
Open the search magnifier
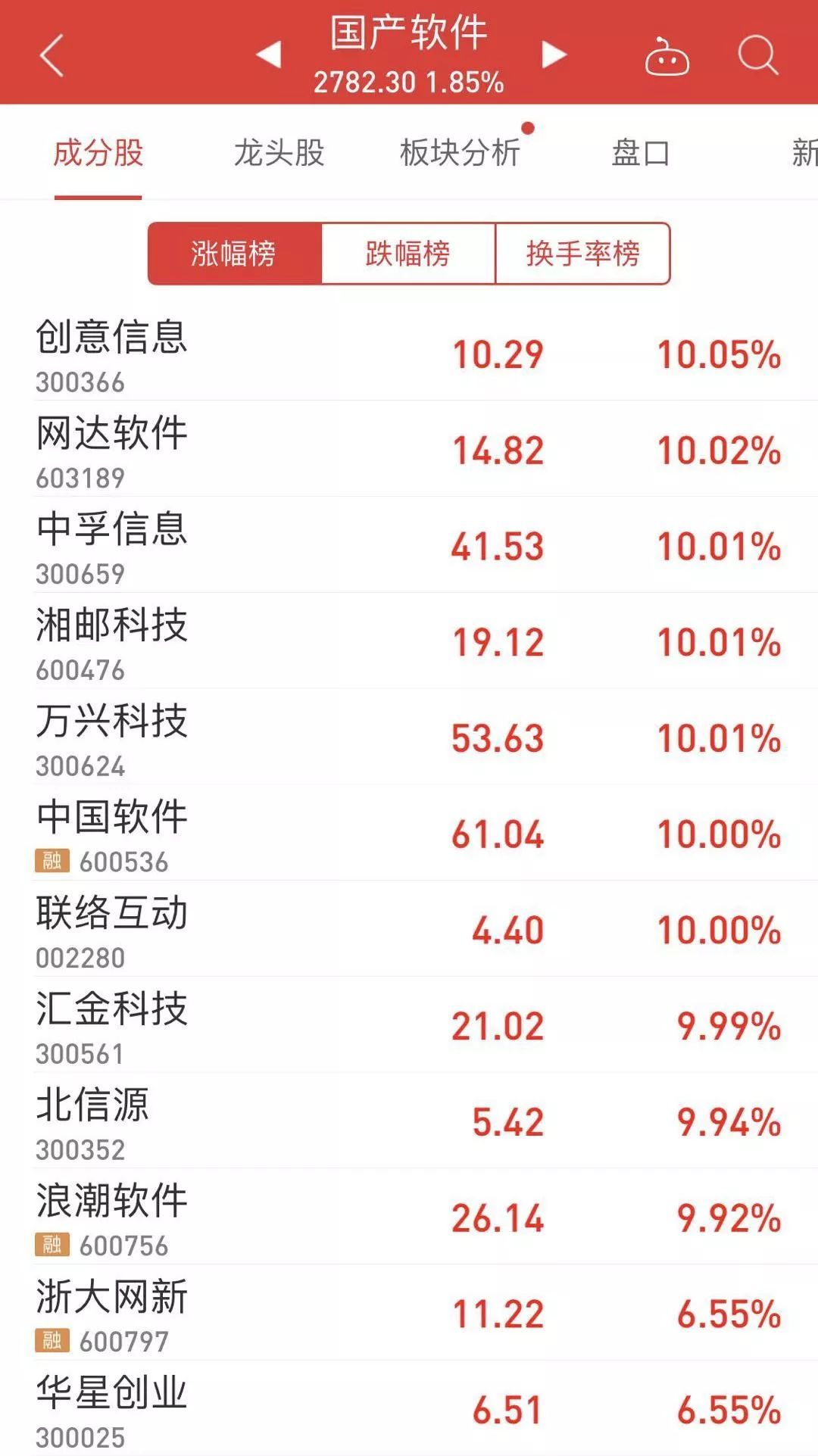click(757, 55)
